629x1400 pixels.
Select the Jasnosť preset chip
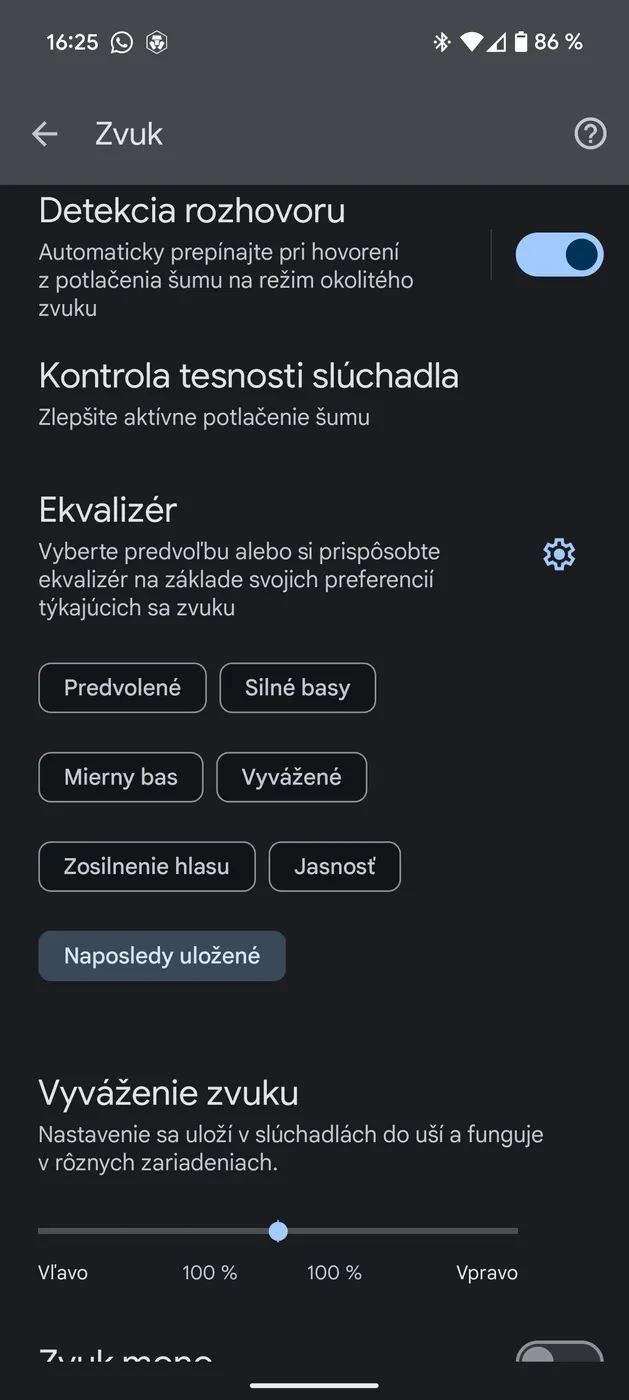pyautogui.click(x=334, y=866)
